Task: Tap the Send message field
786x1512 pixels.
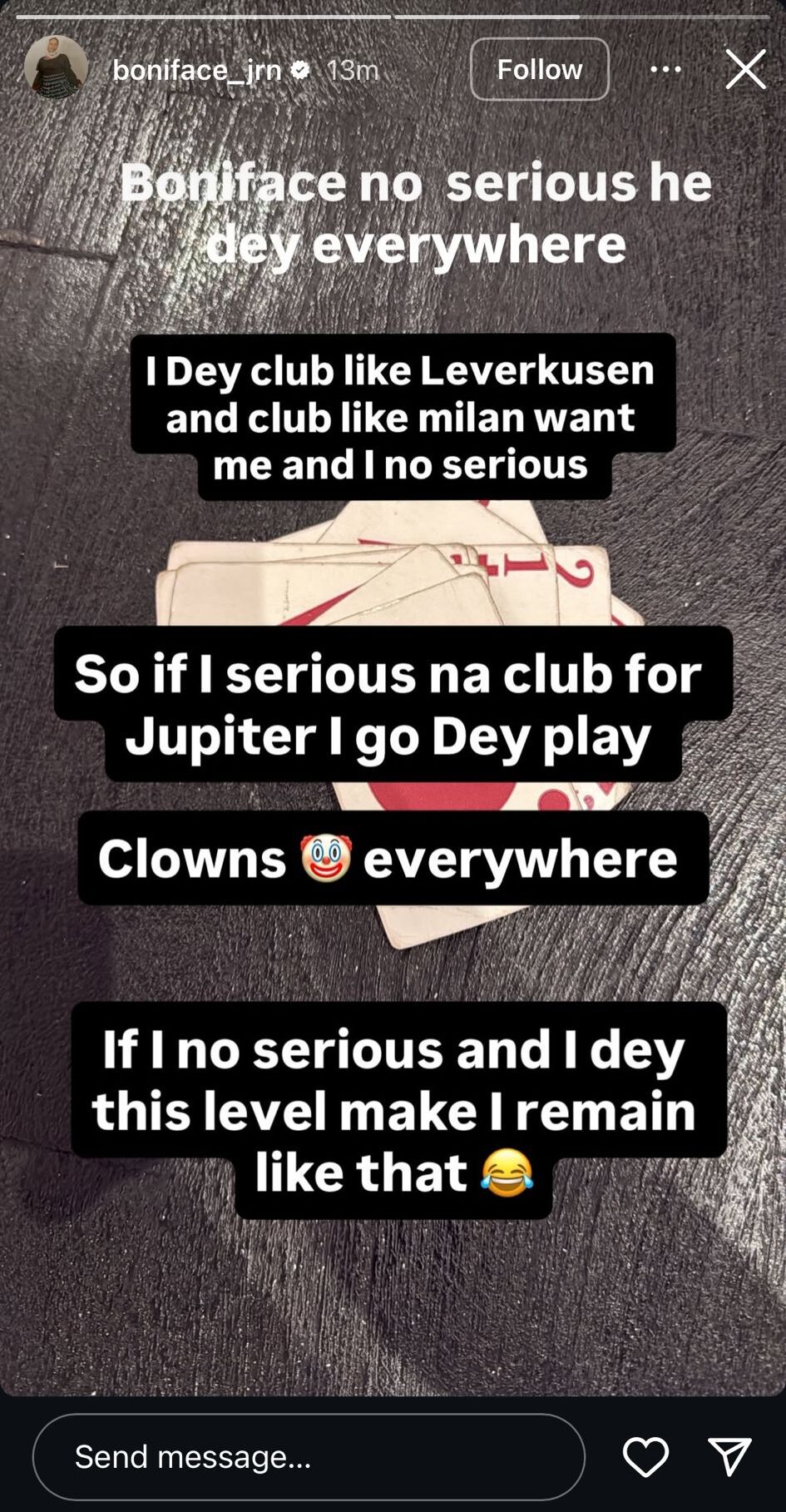Action: coord(308,1457)
